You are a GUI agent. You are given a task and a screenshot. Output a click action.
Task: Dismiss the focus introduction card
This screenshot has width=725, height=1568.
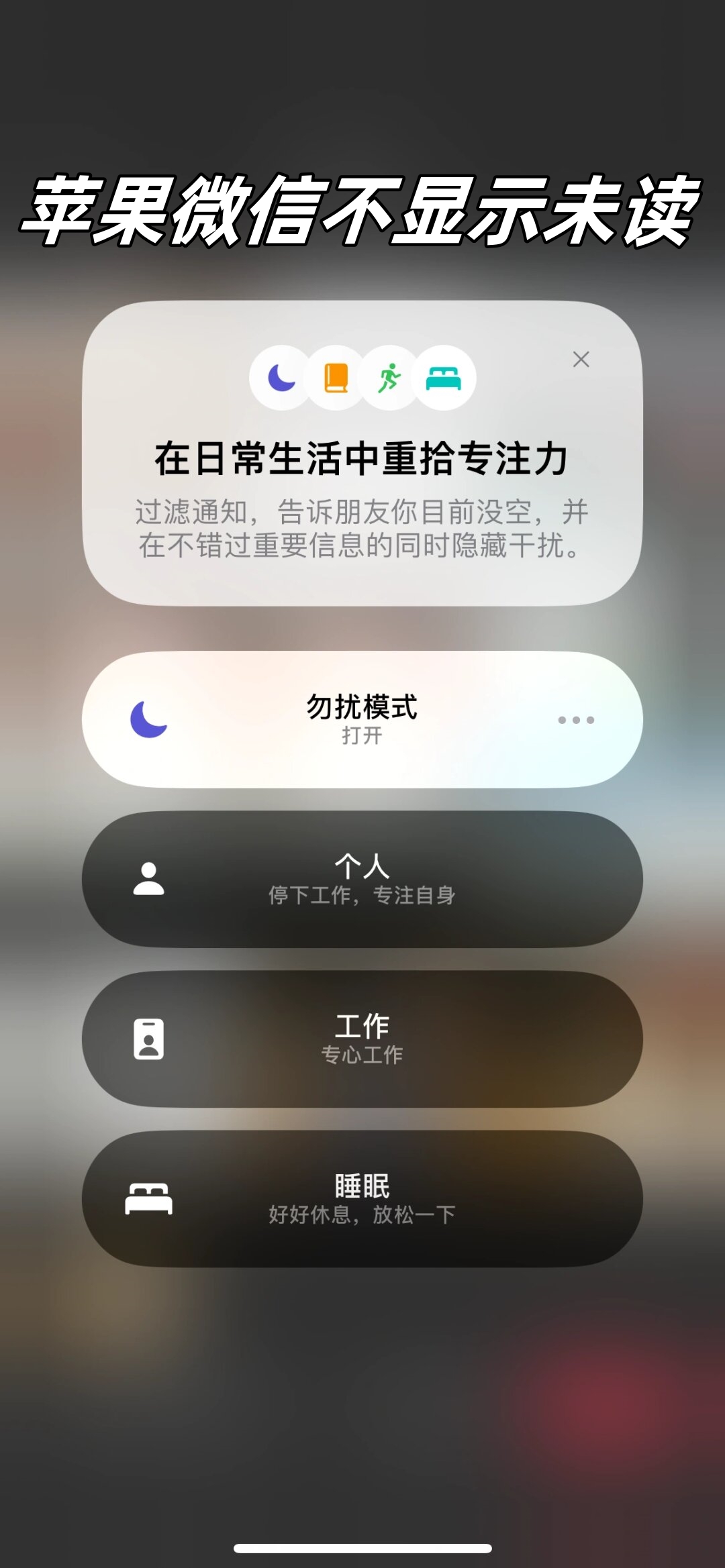coord(580,360)
